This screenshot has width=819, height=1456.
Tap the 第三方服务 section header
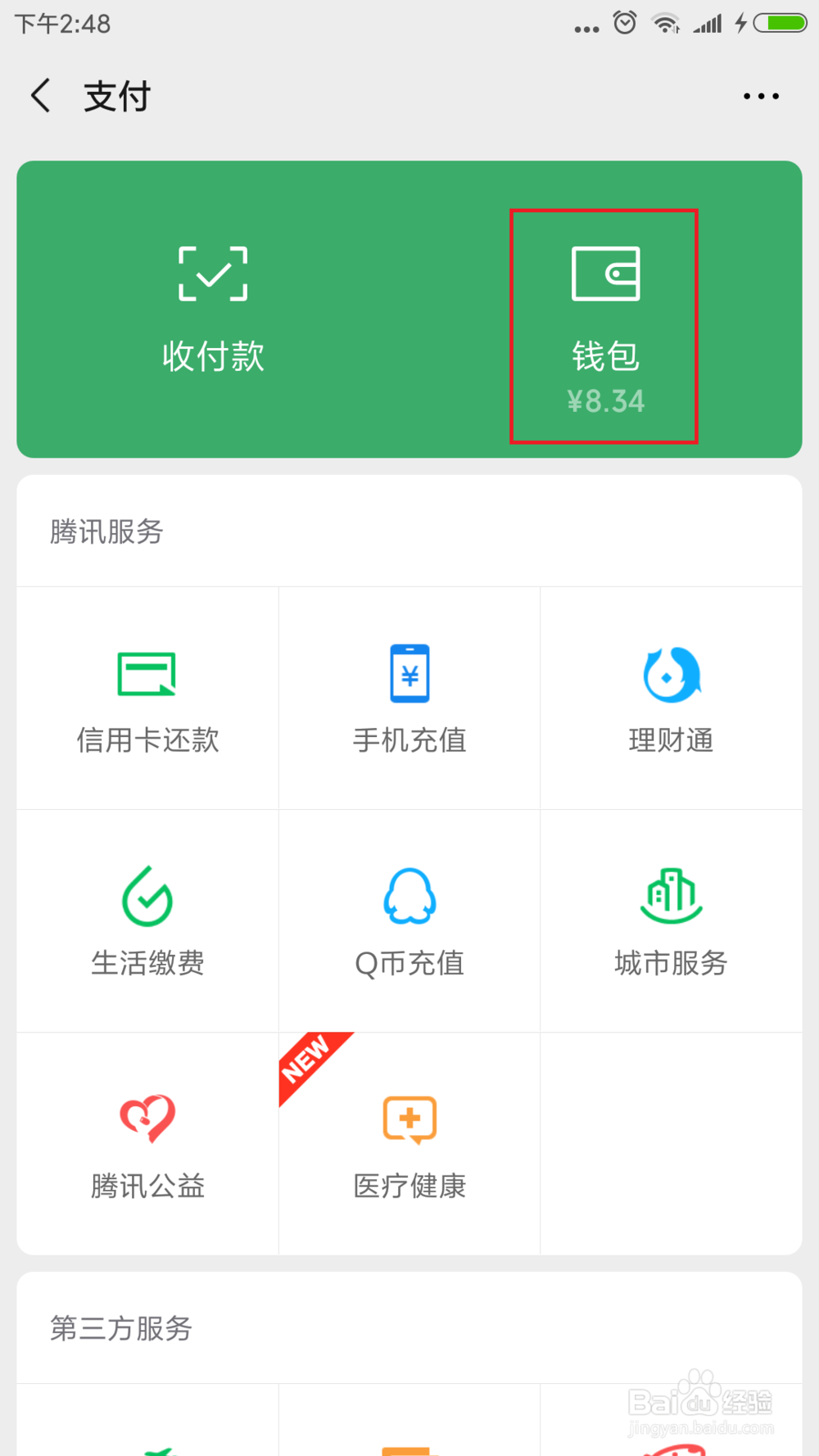pos(119,1329)
